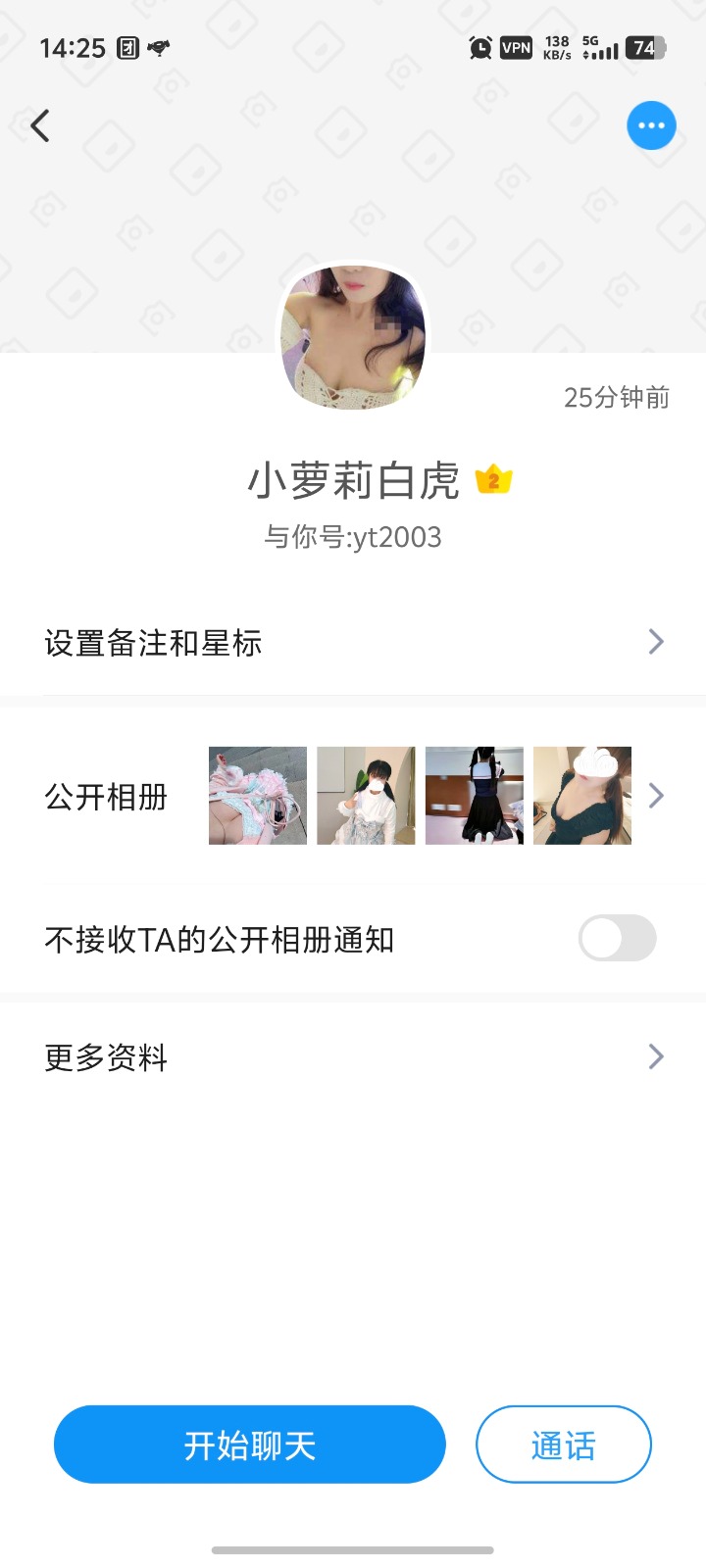Open the 设置备注和星标 menu item
This screenshot has width=706, height=1568.
click(x=152, y=642)
